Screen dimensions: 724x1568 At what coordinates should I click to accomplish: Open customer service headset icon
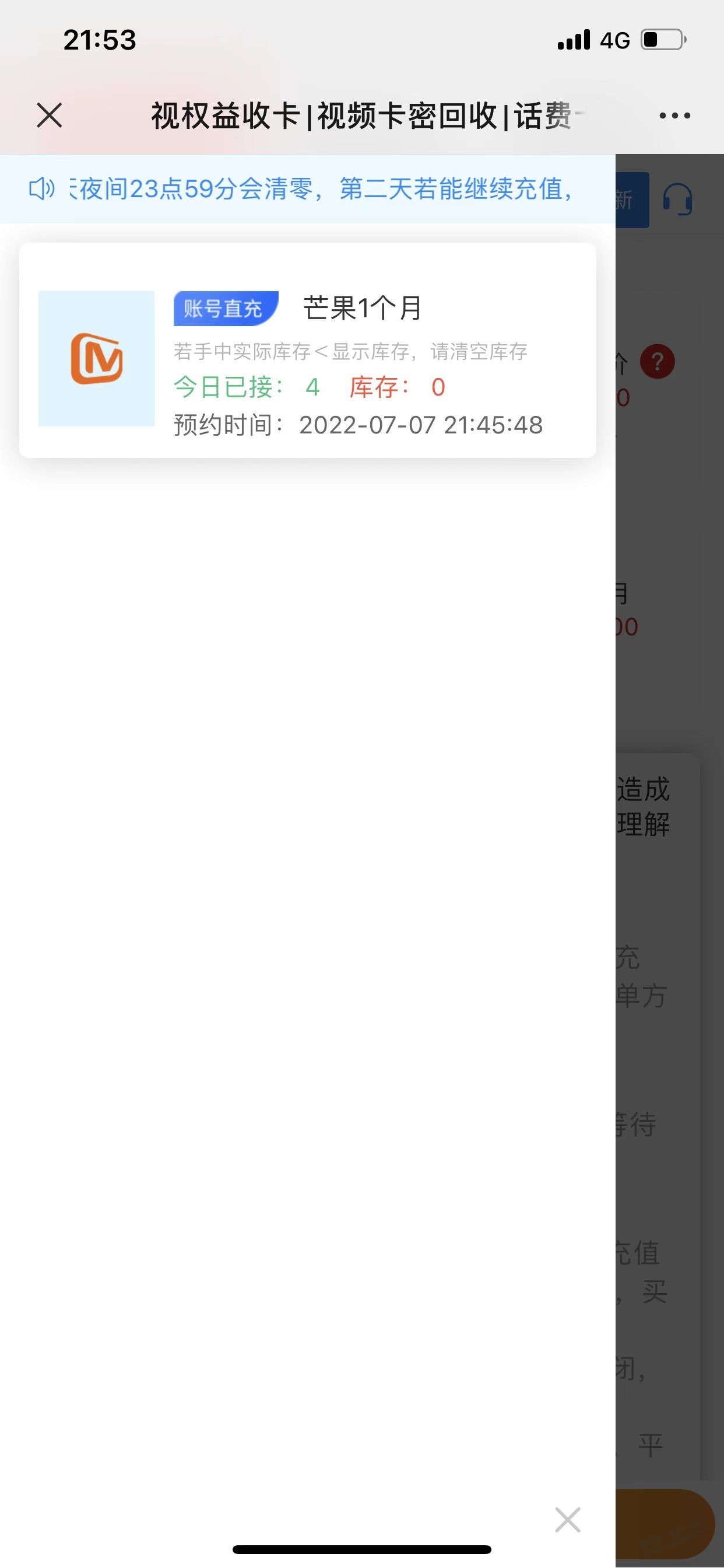coord(677,199)
